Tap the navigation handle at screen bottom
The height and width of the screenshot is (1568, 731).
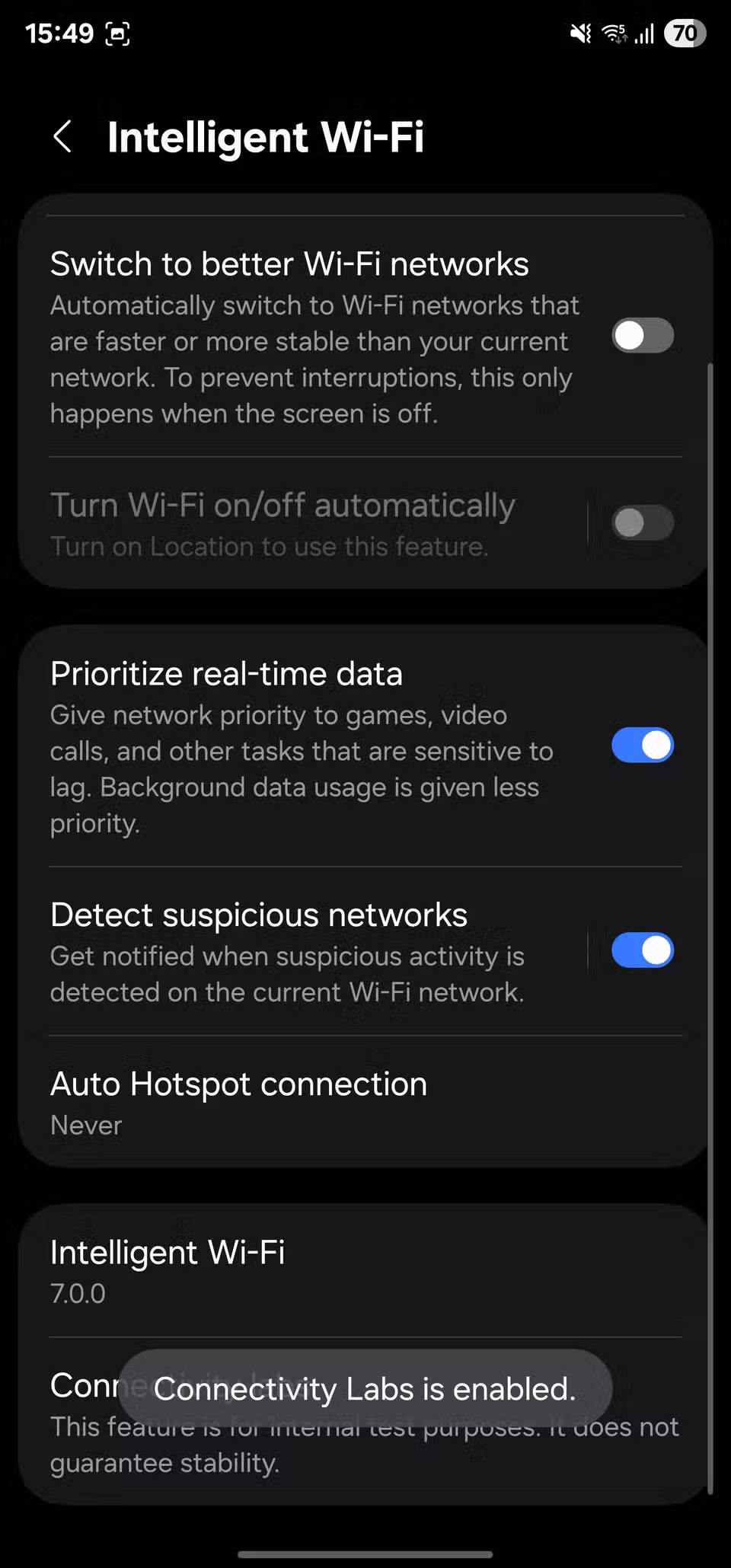[x=365, y=1554]
